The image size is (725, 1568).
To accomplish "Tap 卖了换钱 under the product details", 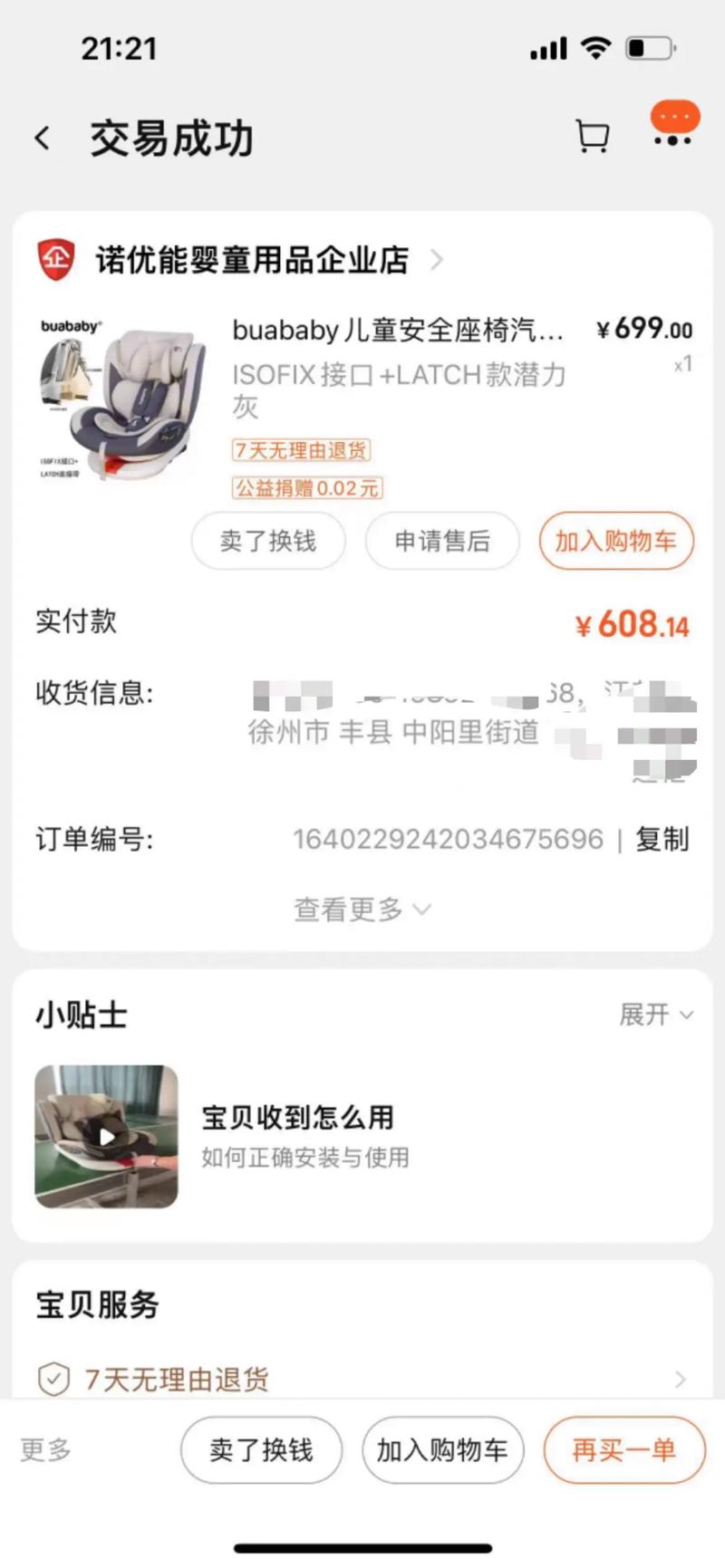I will click(268, 542).
